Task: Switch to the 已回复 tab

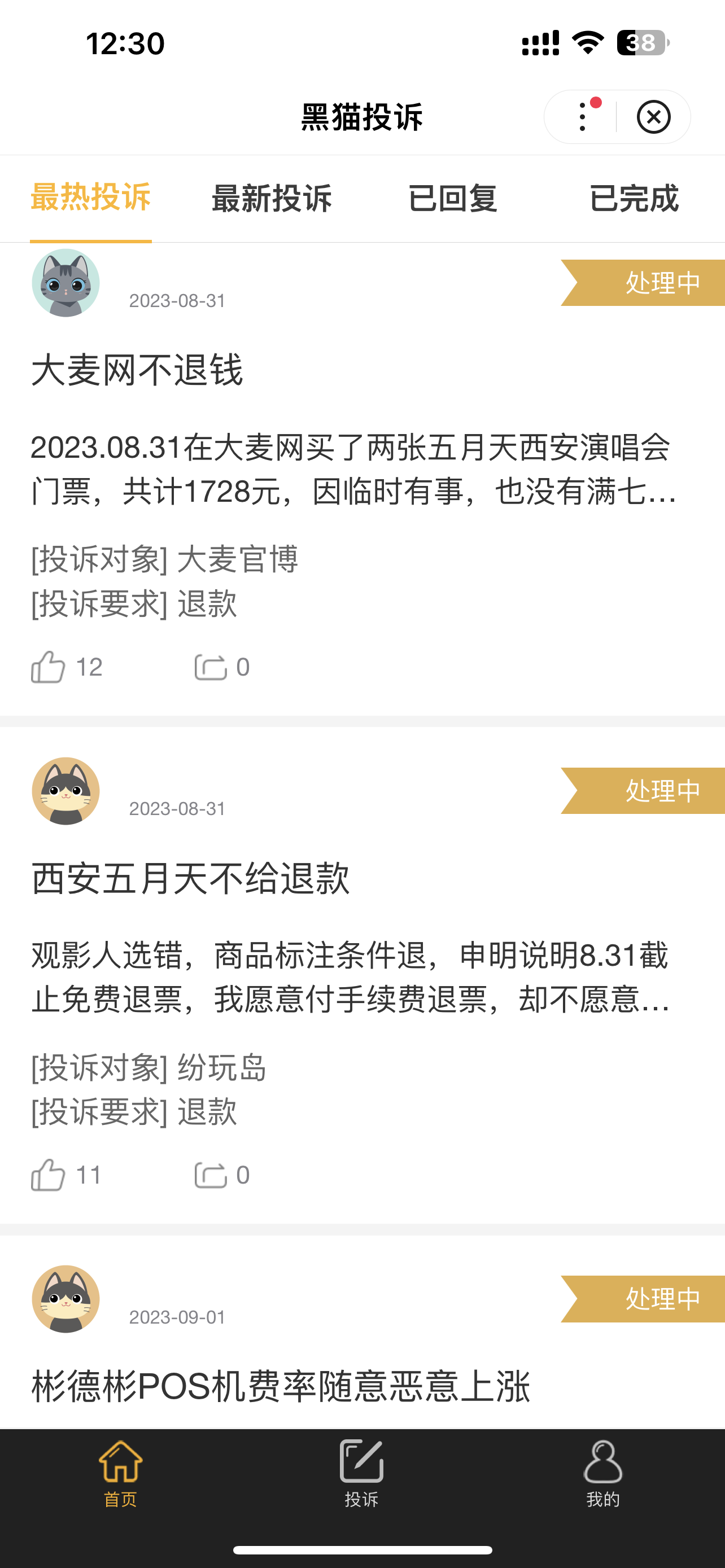Action: 452,199
